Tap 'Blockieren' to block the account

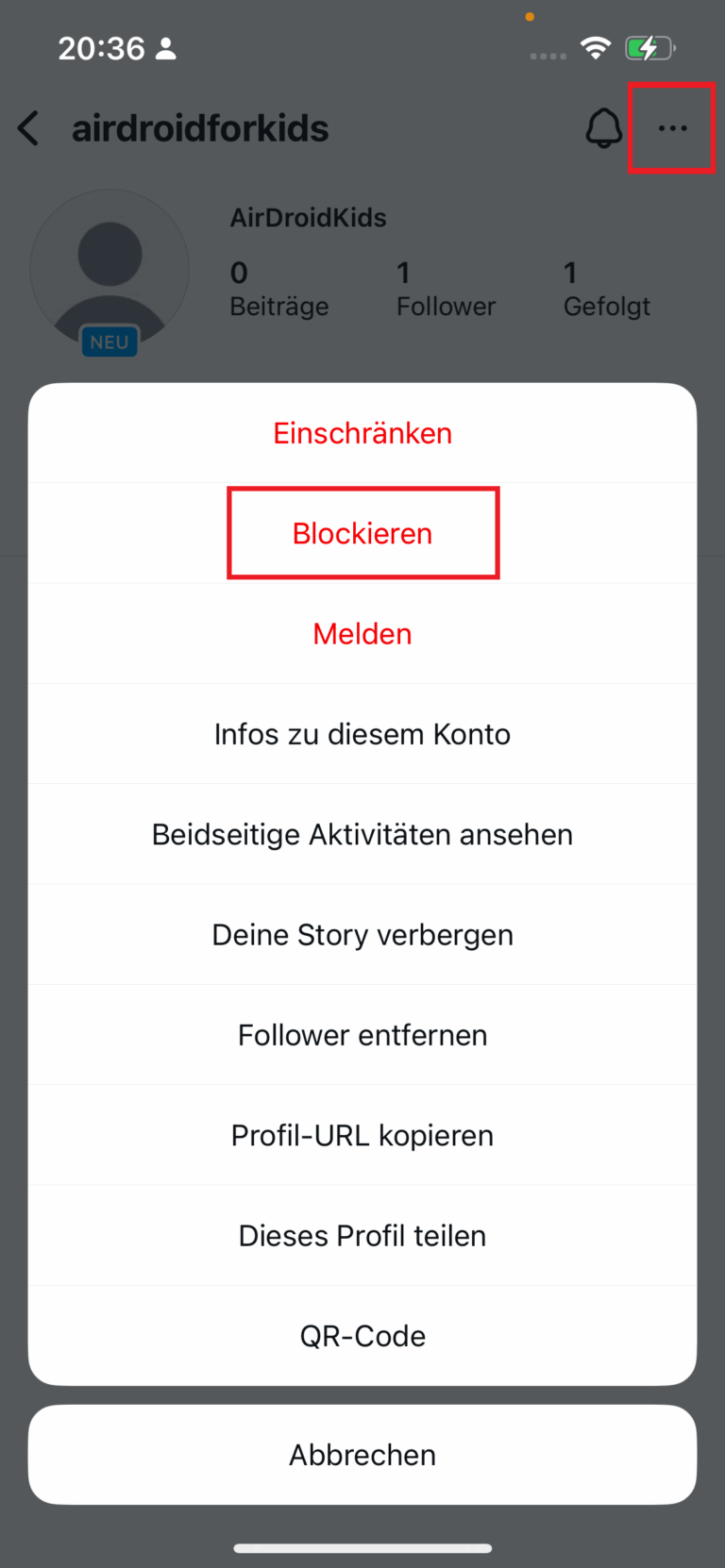click(362, 532)
